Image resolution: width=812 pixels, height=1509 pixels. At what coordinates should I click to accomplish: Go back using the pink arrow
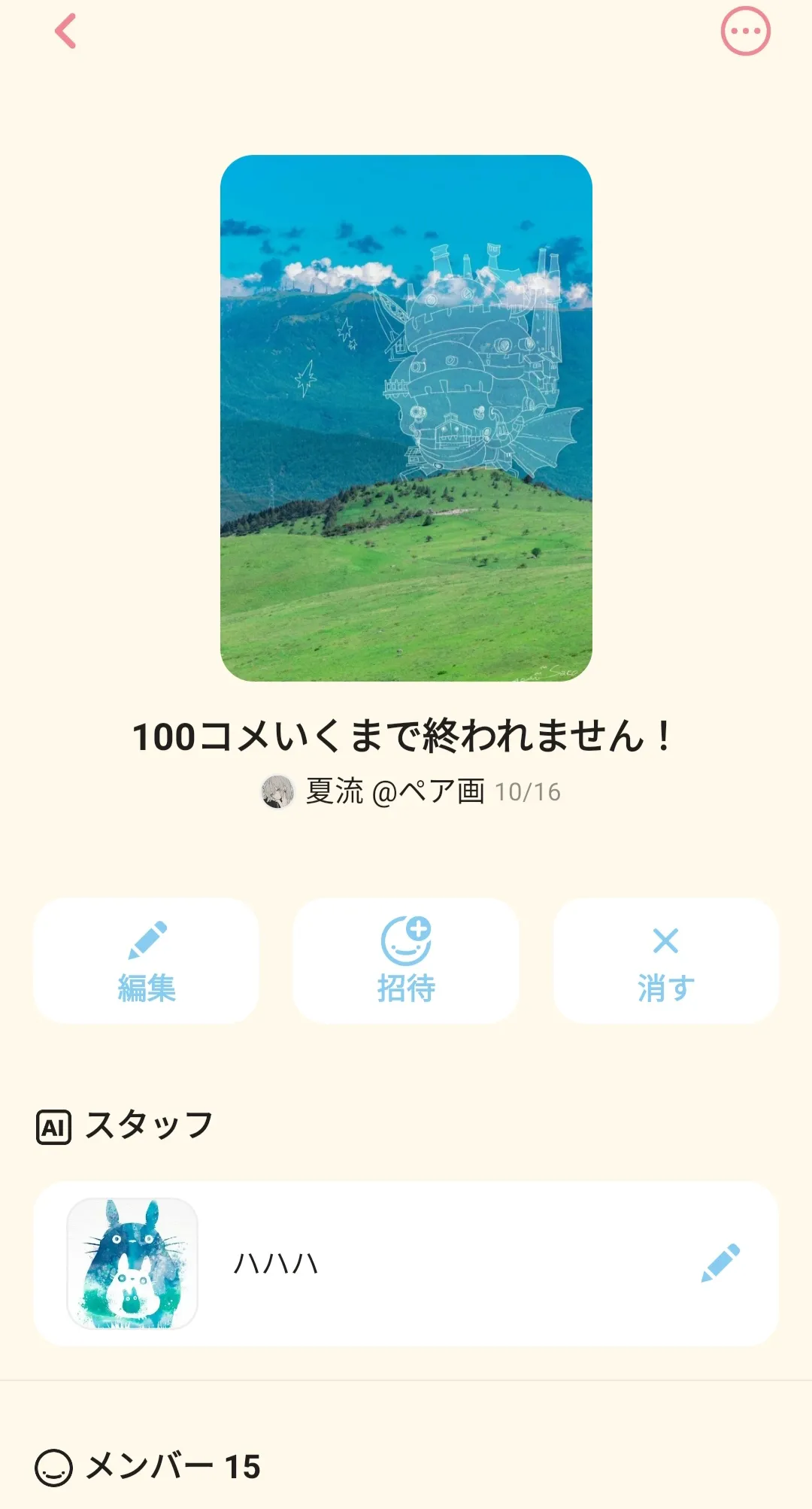coord(66,32)
